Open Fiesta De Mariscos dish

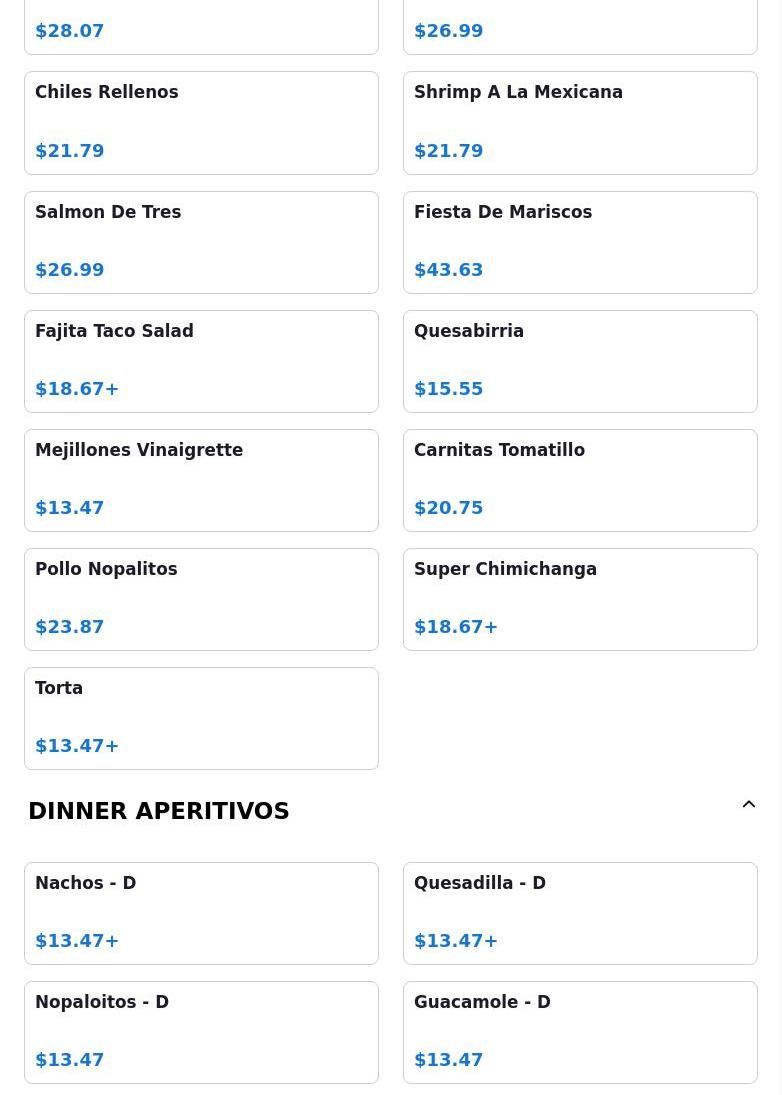pyautogui.click(x=580, y=242)
